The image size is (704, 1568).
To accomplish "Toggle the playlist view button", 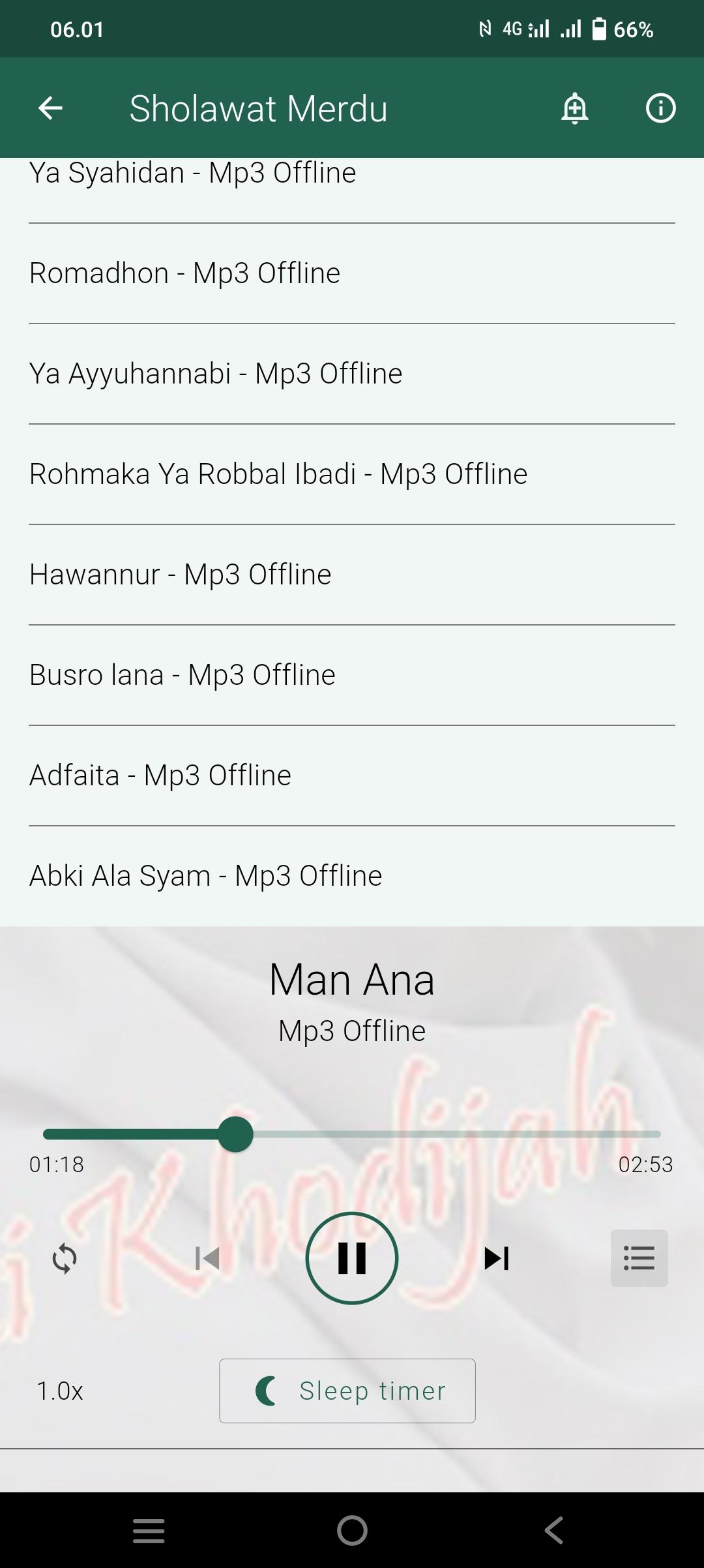I will (x=639, y=1258).
